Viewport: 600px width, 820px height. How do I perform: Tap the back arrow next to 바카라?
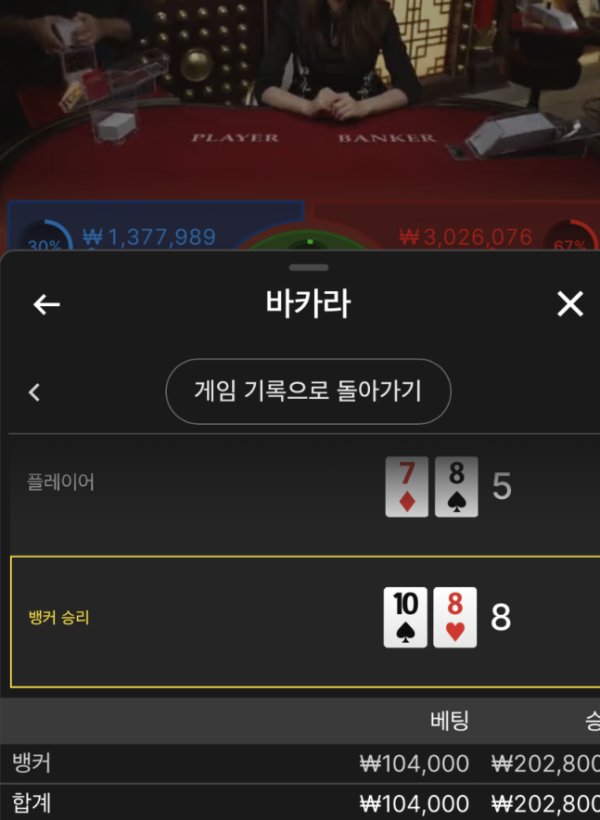(x=47, y=305)
